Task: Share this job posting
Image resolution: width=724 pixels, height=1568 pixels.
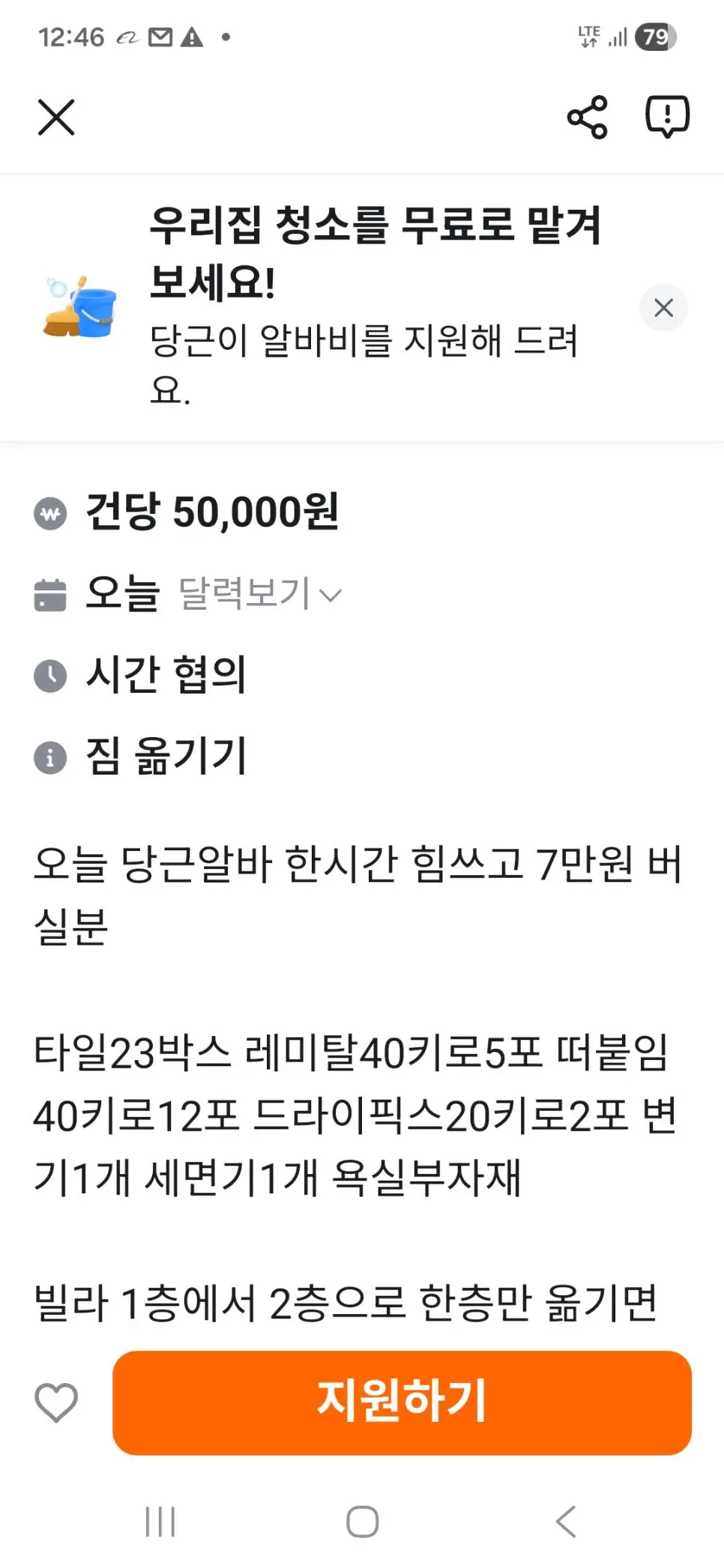Action: (587, 118)
